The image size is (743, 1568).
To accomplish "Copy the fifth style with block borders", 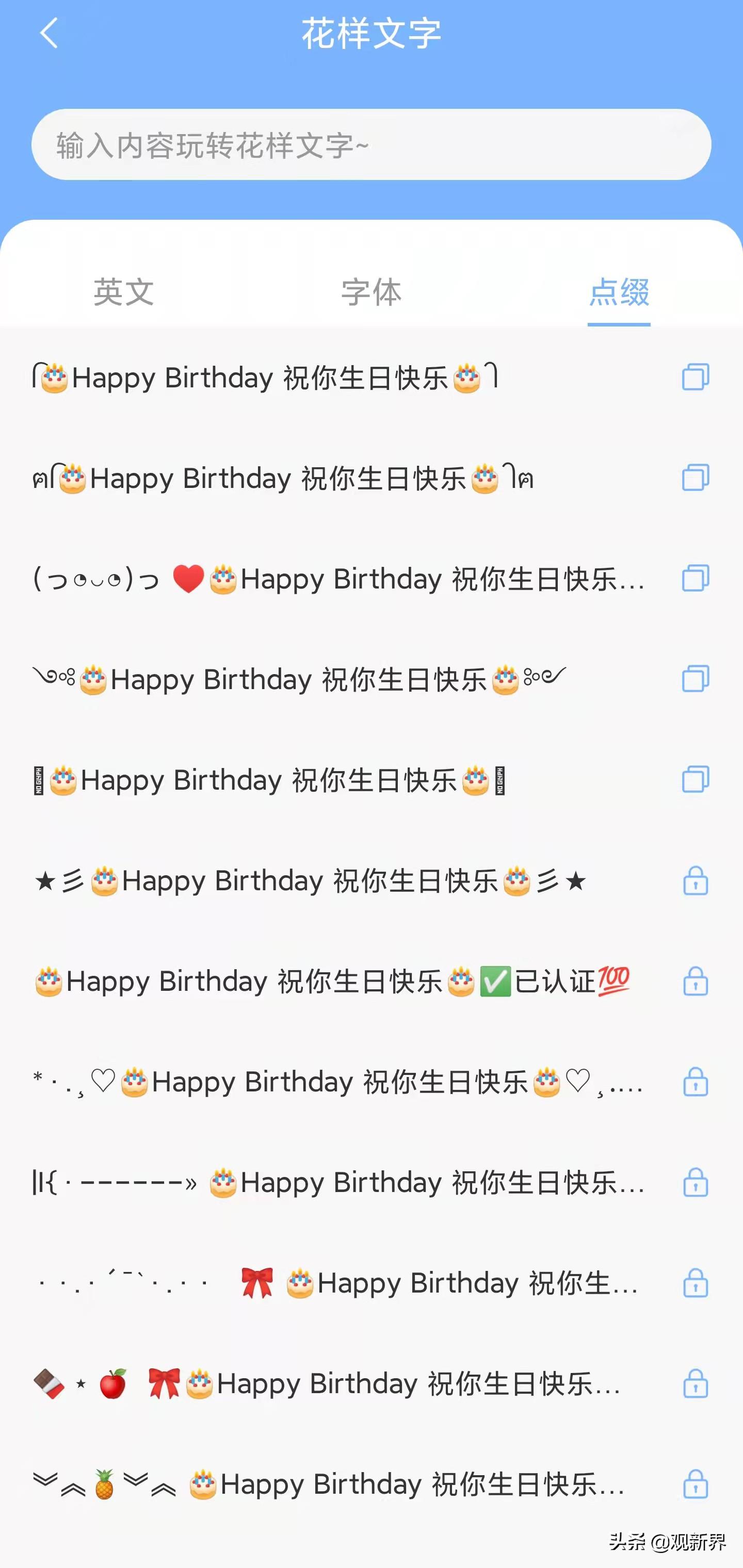I will coord(695,780).
